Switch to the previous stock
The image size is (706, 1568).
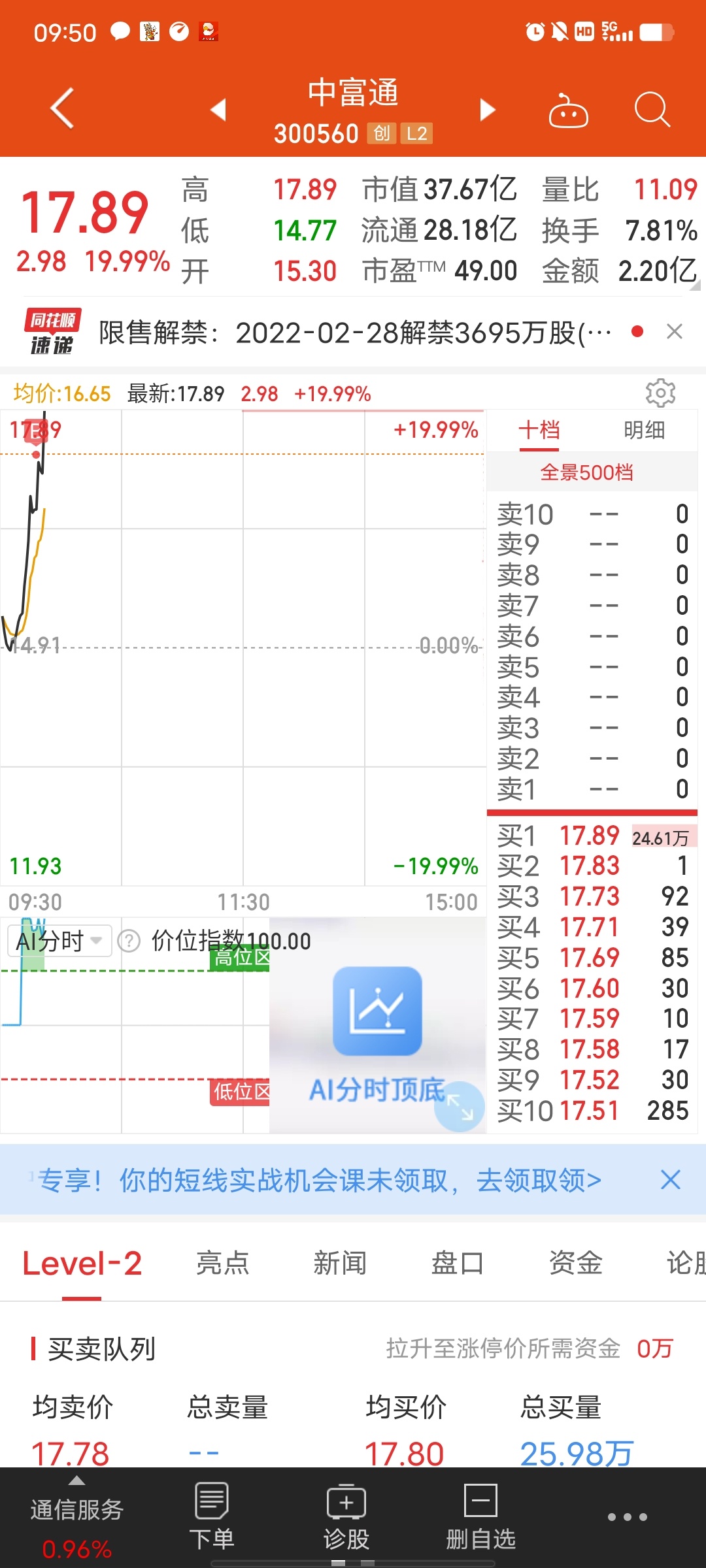[218, 109]
